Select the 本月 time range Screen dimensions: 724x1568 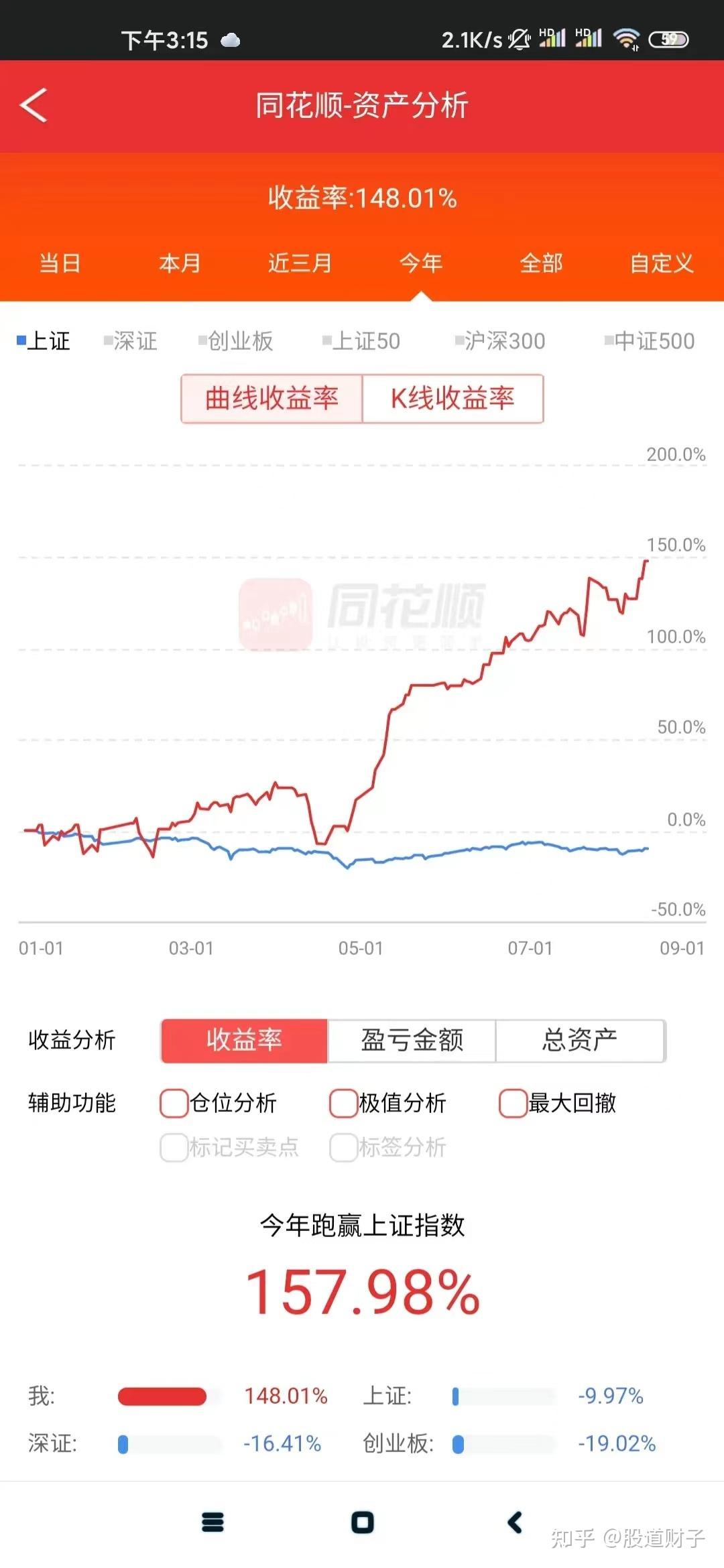(180, 263)
